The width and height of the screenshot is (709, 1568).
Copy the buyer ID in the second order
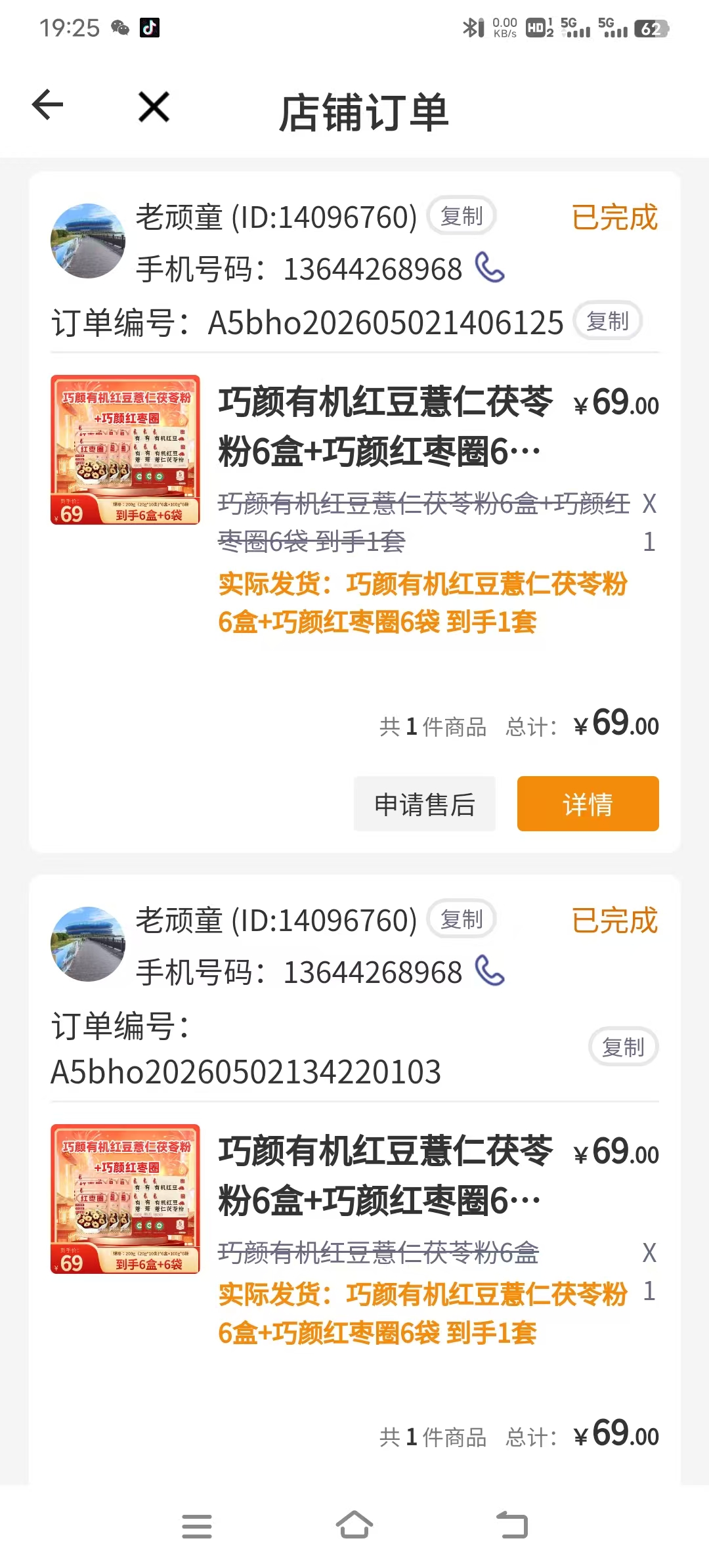[x=462, y=919]
